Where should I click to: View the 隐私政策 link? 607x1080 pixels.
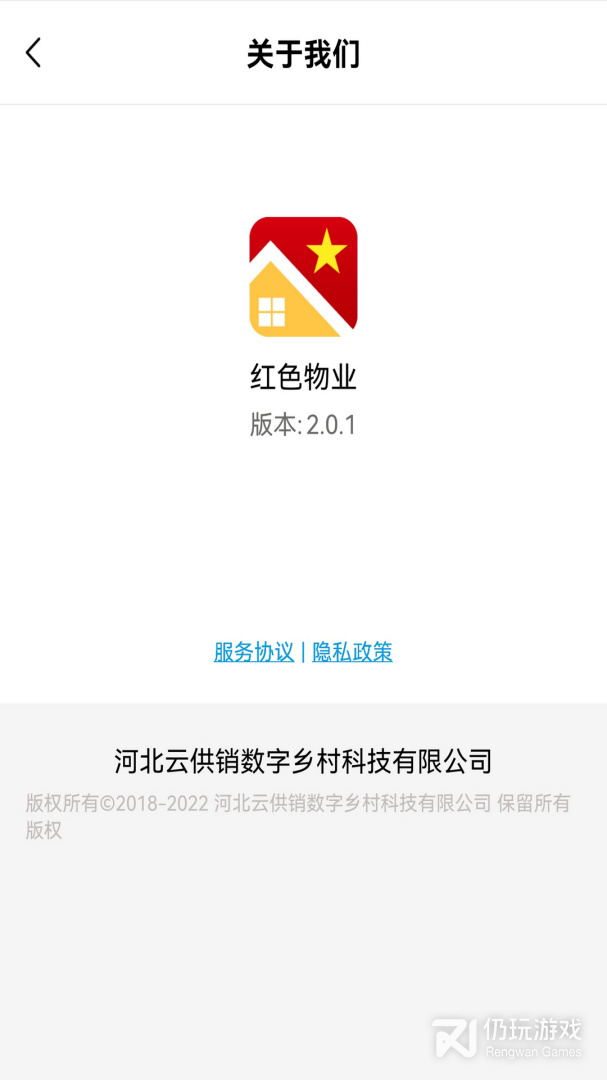point(352,652)
